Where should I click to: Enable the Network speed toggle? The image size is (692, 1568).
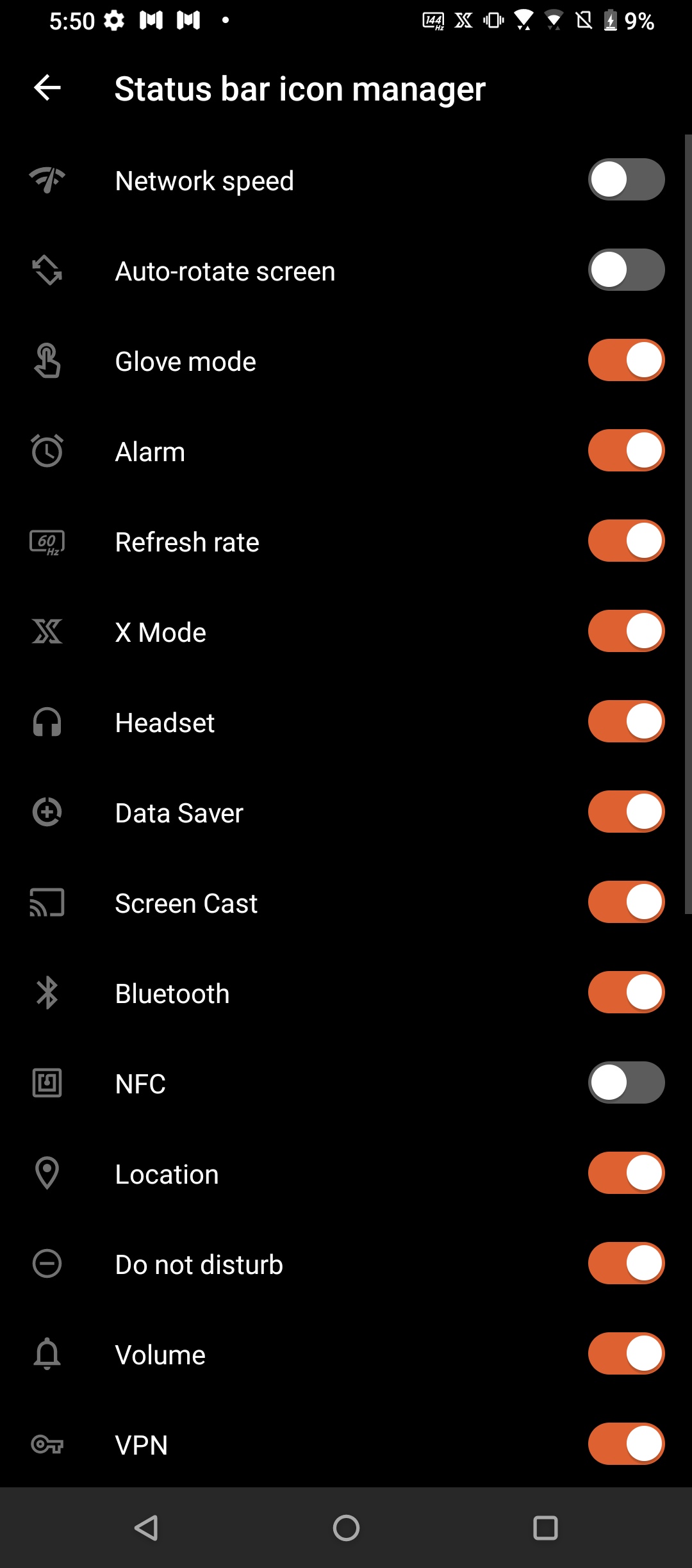click(626, 179)
